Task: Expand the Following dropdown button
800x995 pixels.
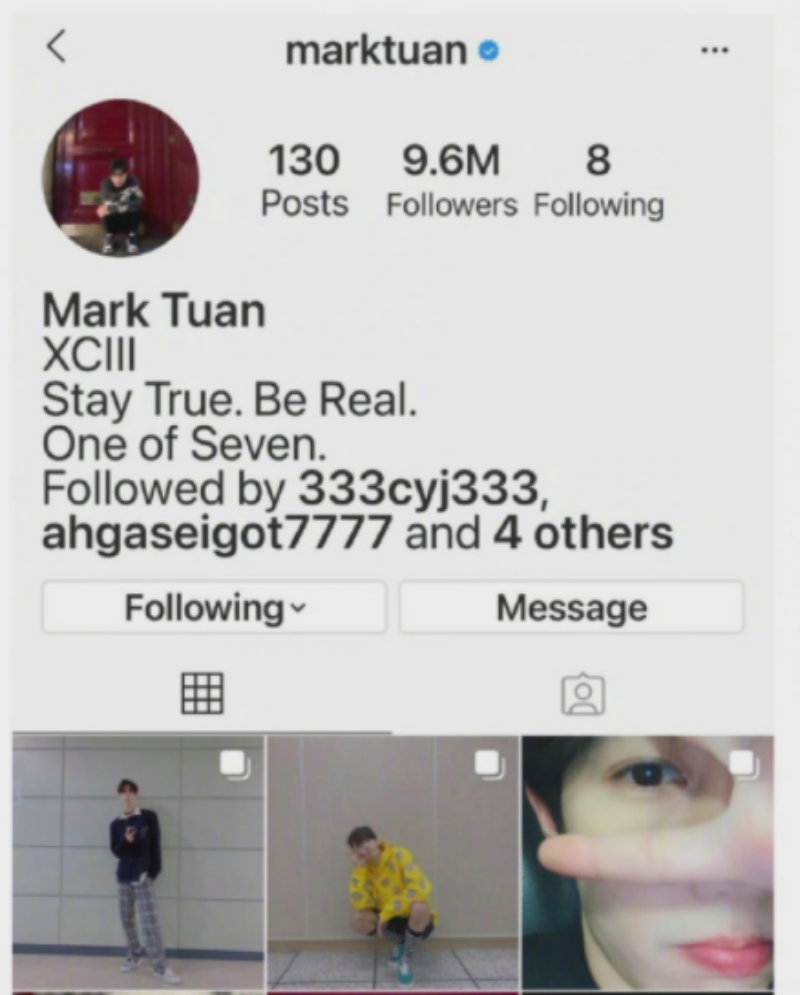Action: (x=214, y=607)
